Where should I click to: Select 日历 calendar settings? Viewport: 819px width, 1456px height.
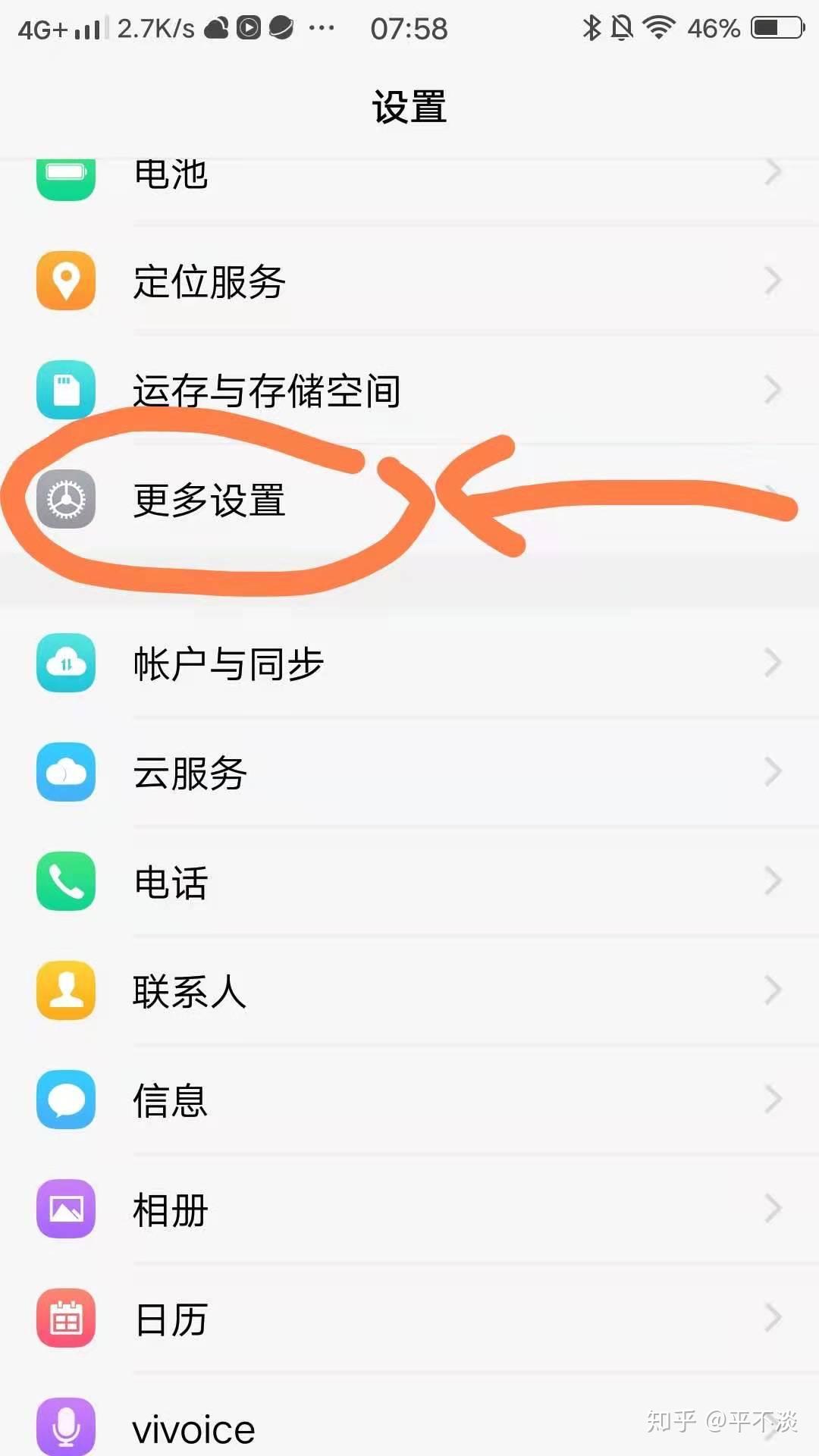[x=409, y=1319]
